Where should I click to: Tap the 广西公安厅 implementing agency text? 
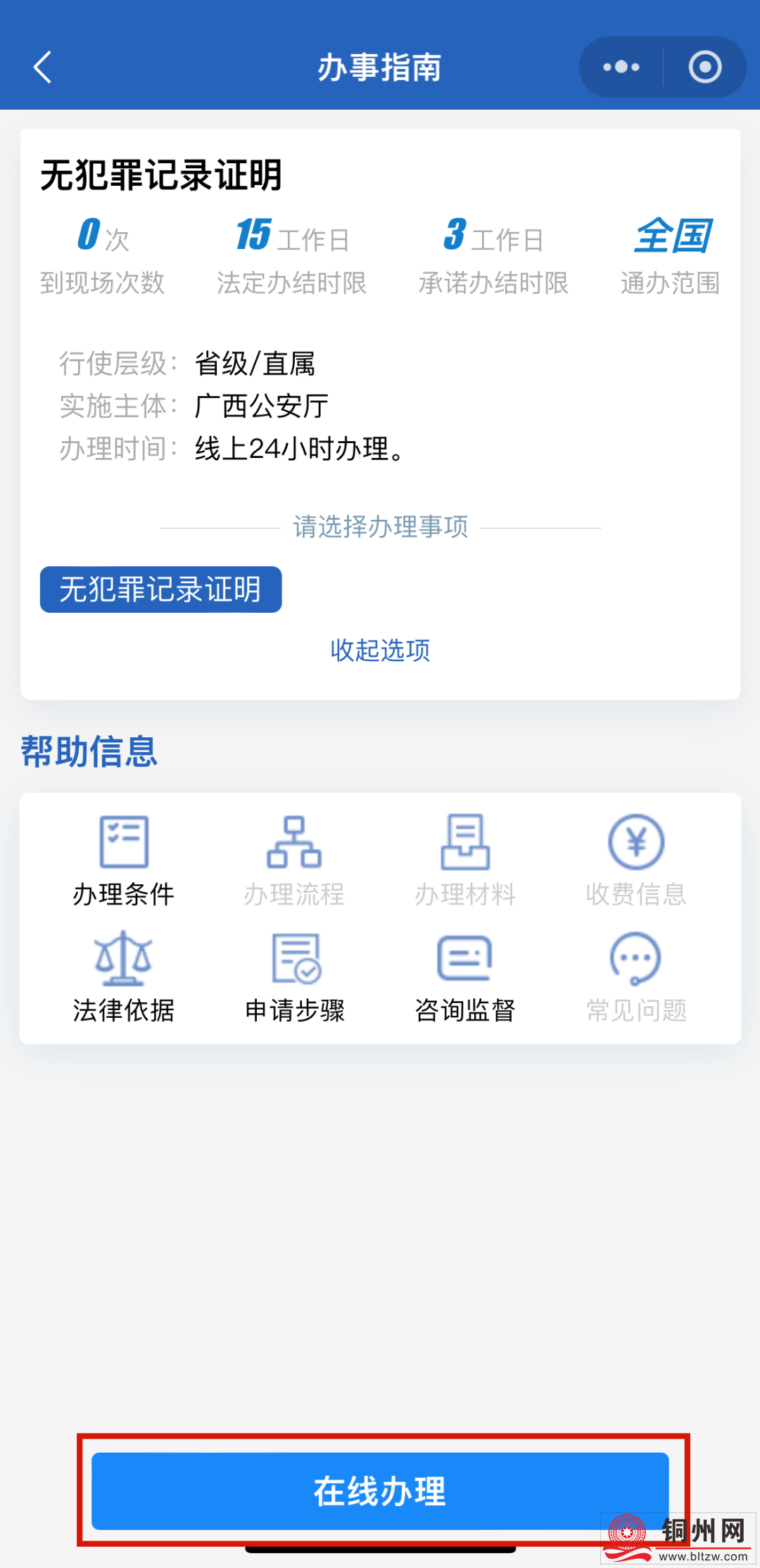click(x=260, y=405)
